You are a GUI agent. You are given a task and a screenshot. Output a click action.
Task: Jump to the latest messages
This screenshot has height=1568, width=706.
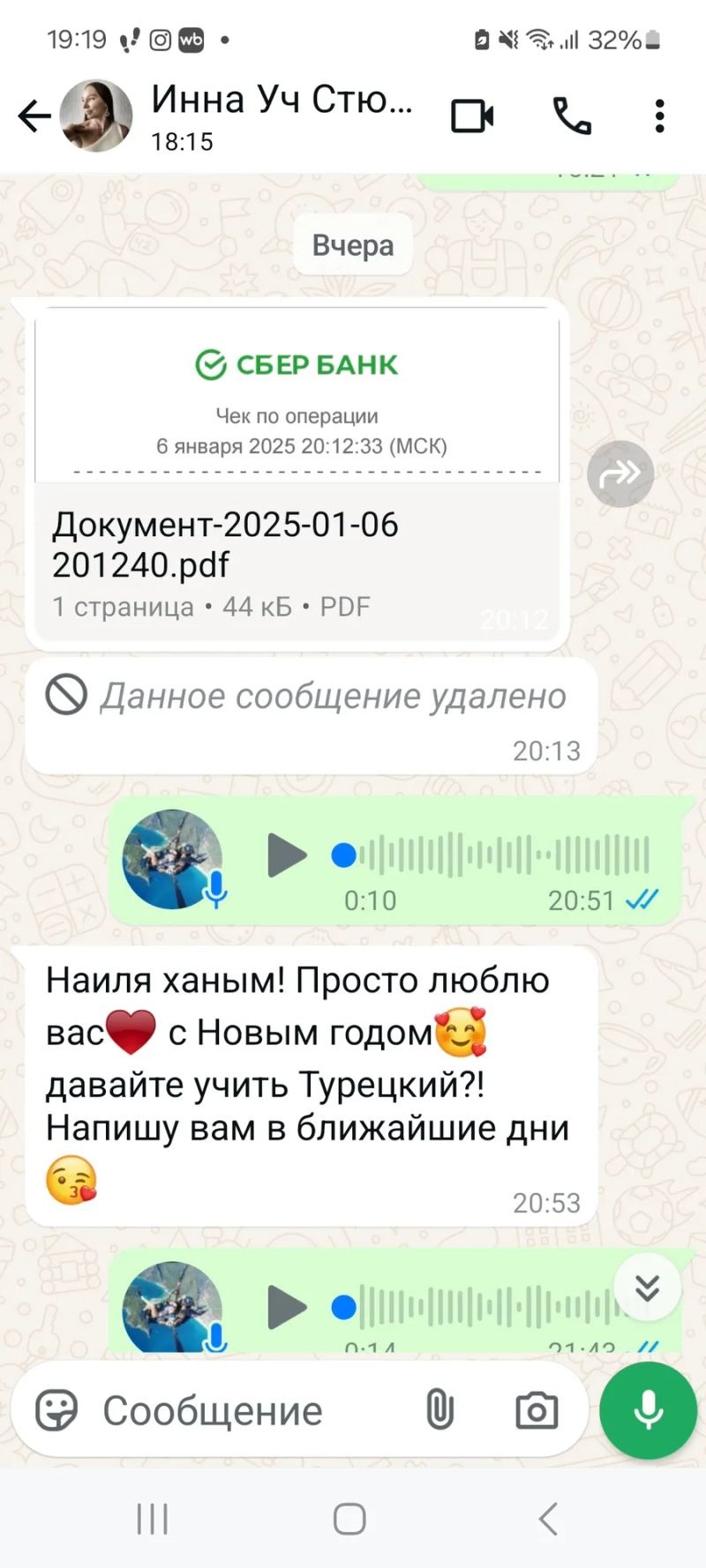coord(648,1288)
